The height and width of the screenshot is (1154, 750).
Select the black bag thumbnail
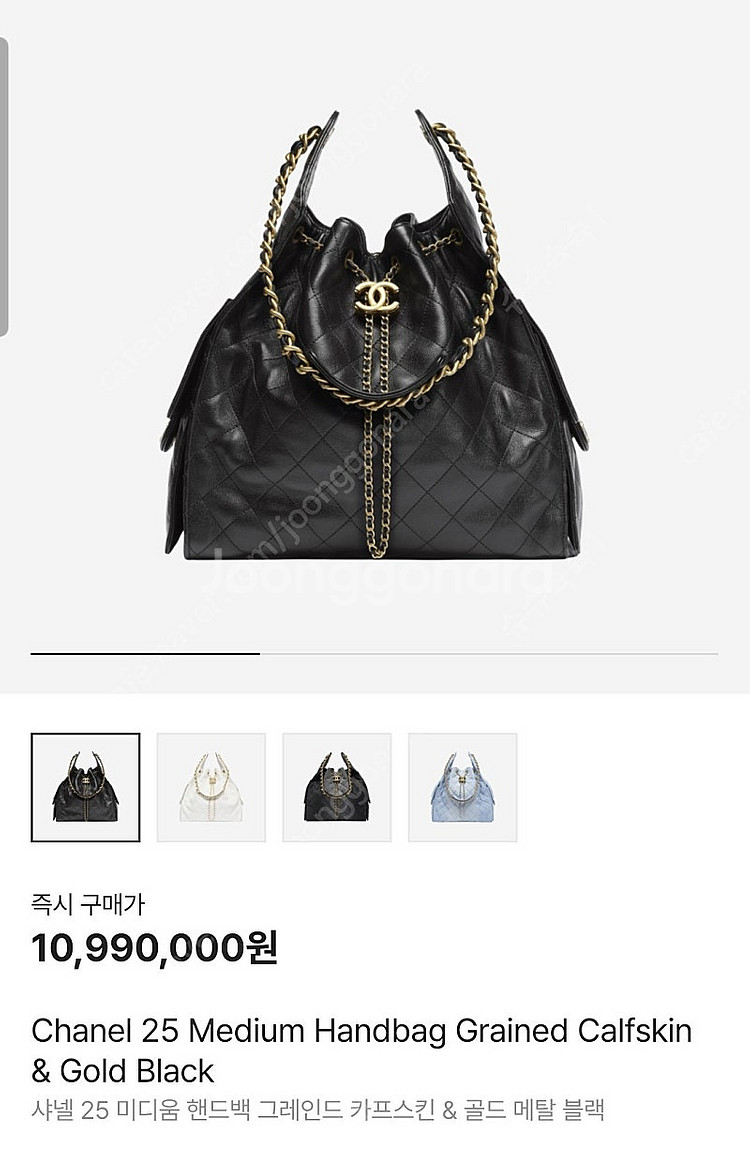point(85,787)
